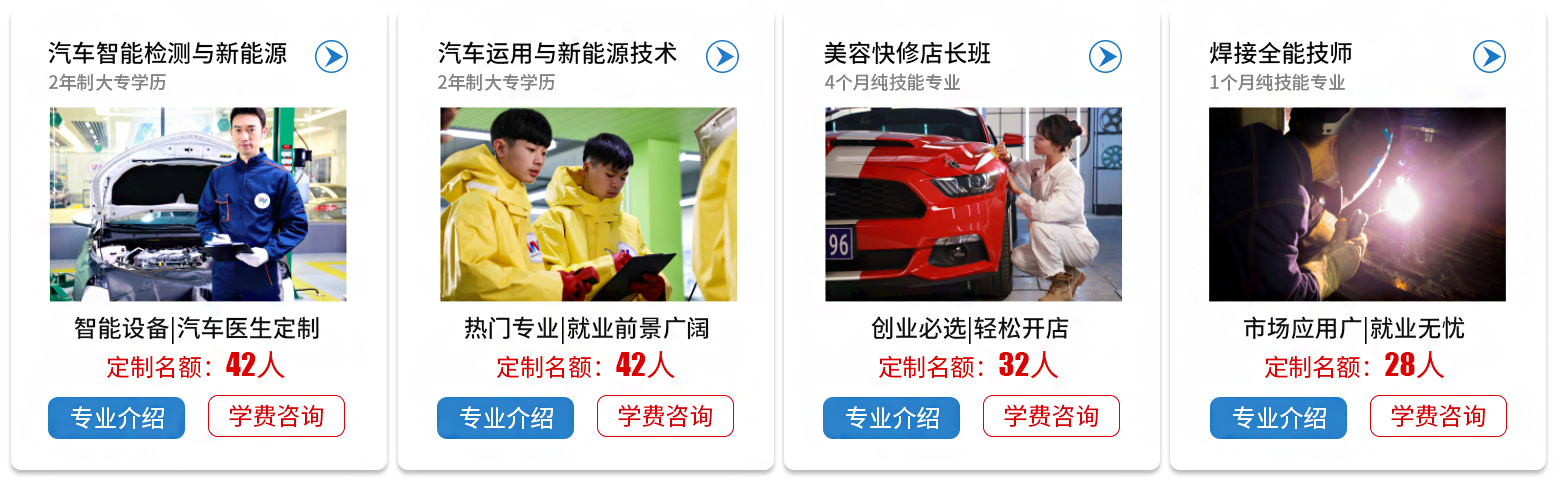1556x493 pixels.
Task: Open arrow icon beside 汽车运用与新能源技术
Action: (x=722, y=57)
